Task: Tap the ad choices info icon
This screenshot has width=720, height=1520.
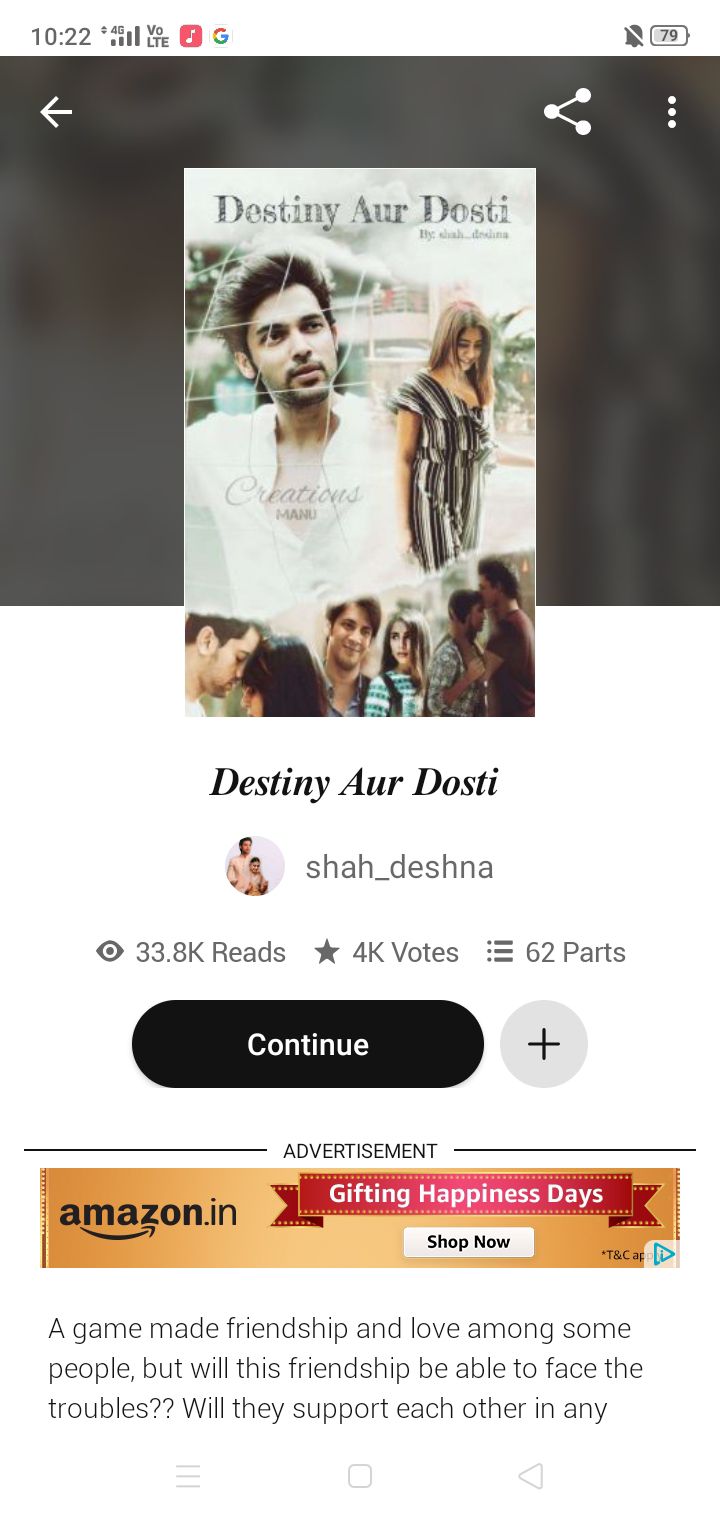Action: coord(664,1254)
